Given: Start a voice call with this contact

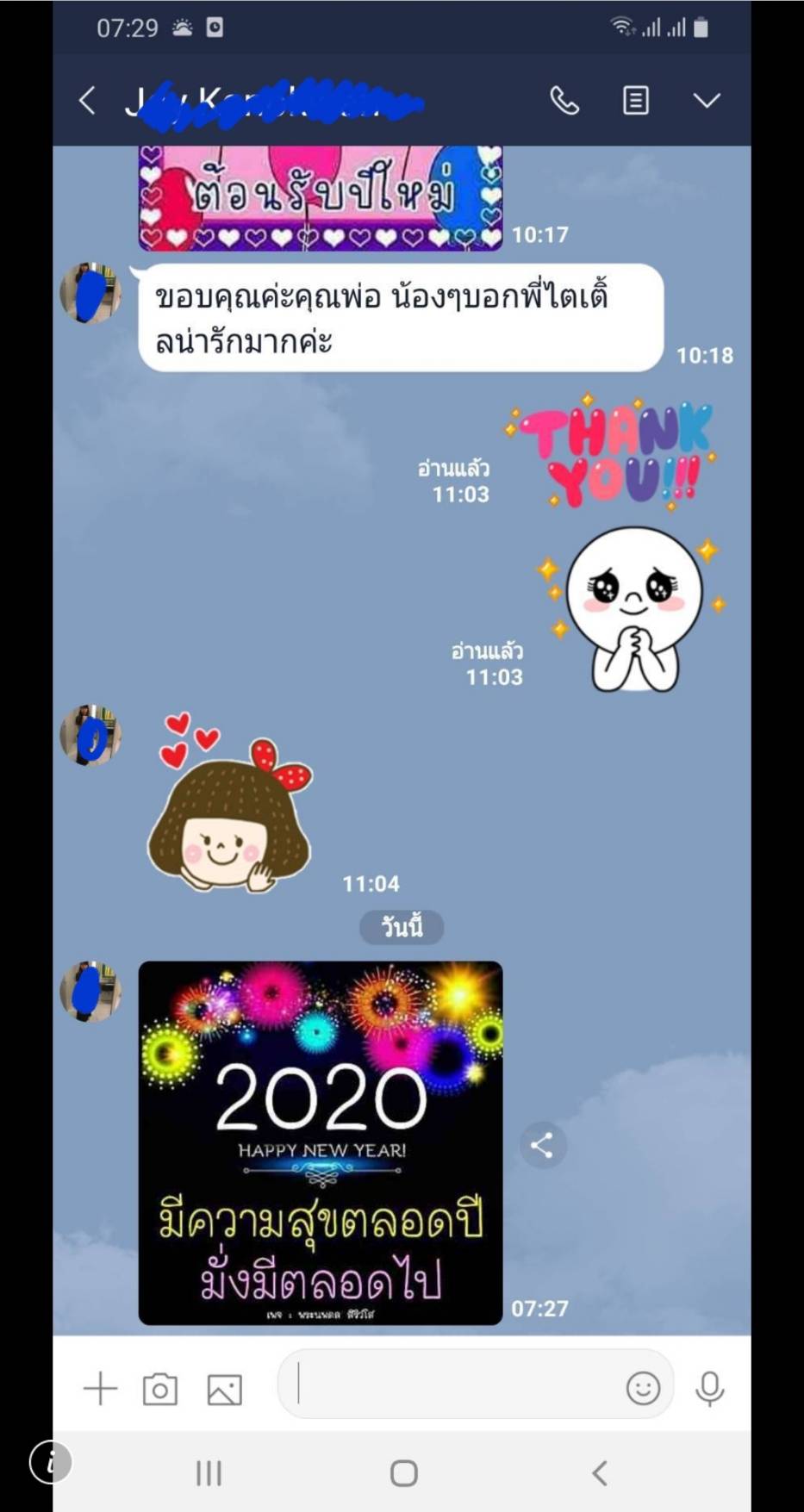Looking at the screenshot, I should (x=564, y=100).
